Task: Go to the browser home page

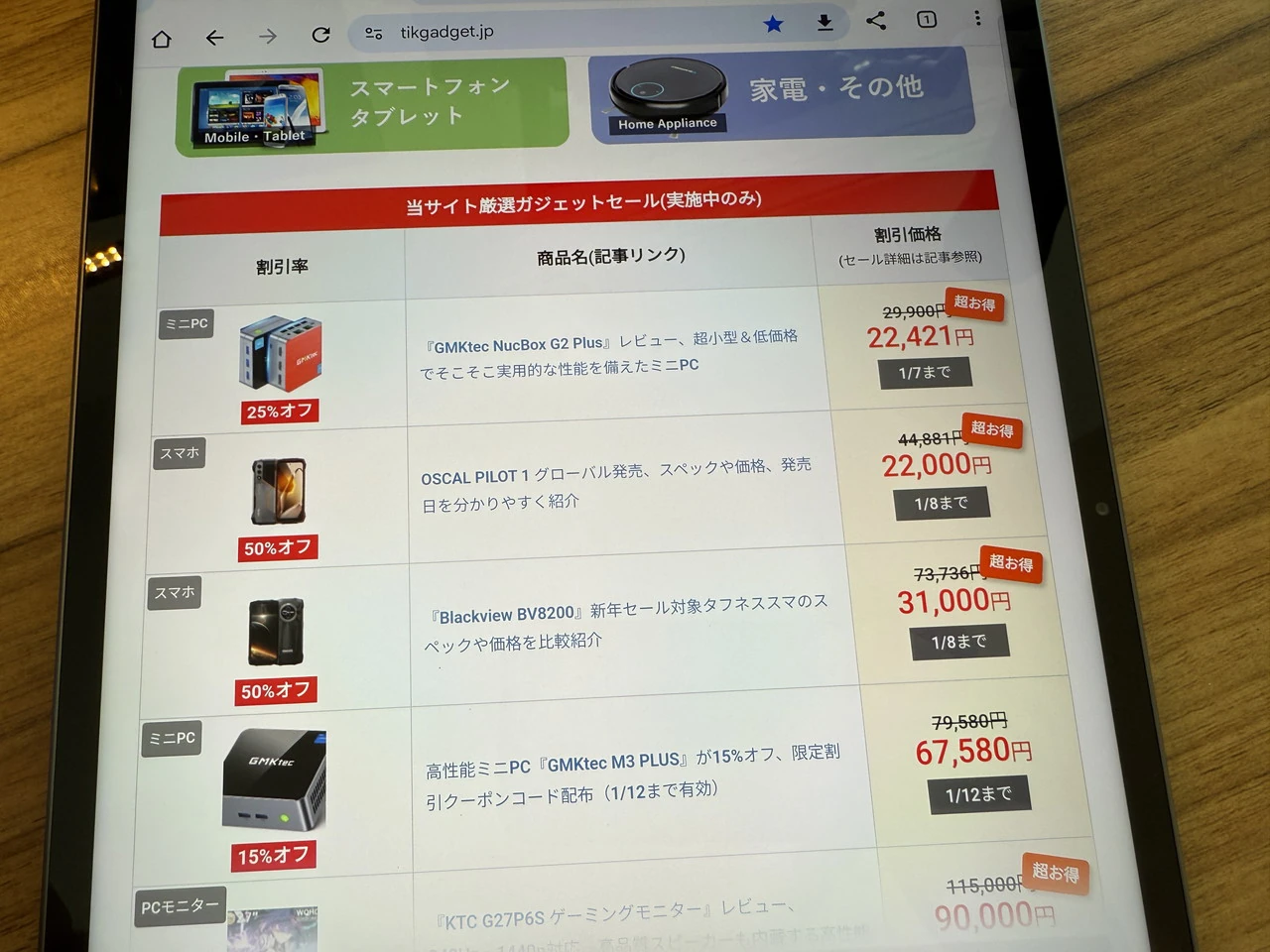Action: 162,39
